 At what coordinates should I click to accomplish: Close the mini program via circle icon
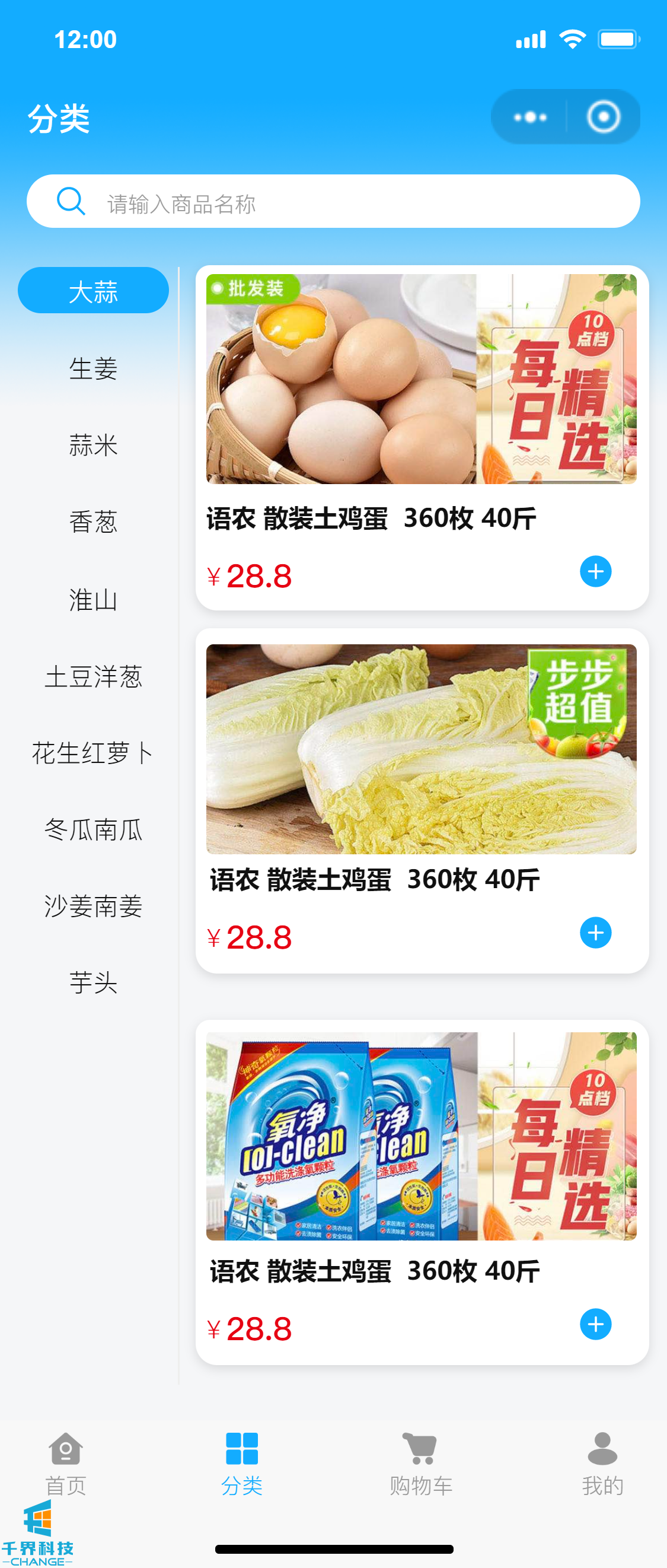(x=602, y=117)
